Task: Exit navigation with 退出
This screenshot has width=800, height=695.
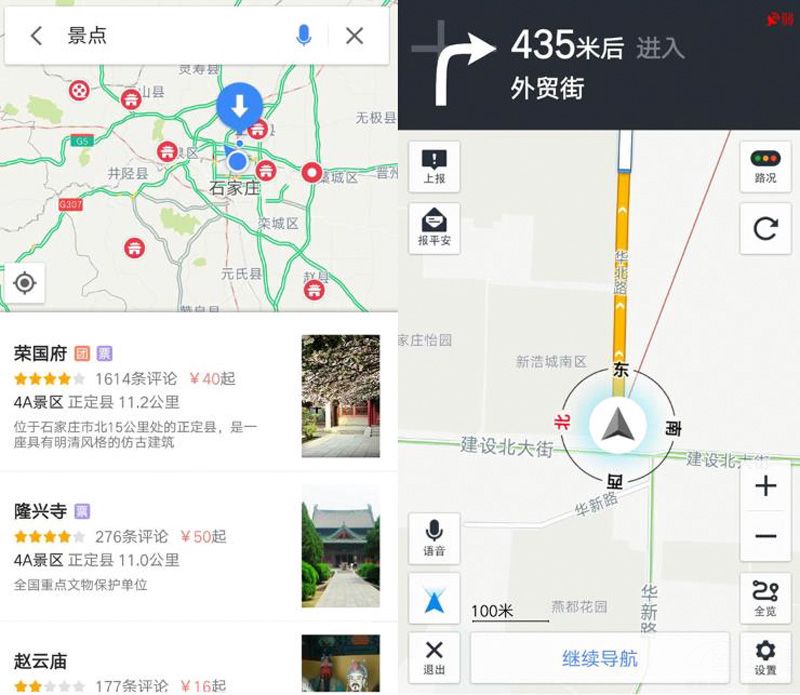Action: click(435, 657)
